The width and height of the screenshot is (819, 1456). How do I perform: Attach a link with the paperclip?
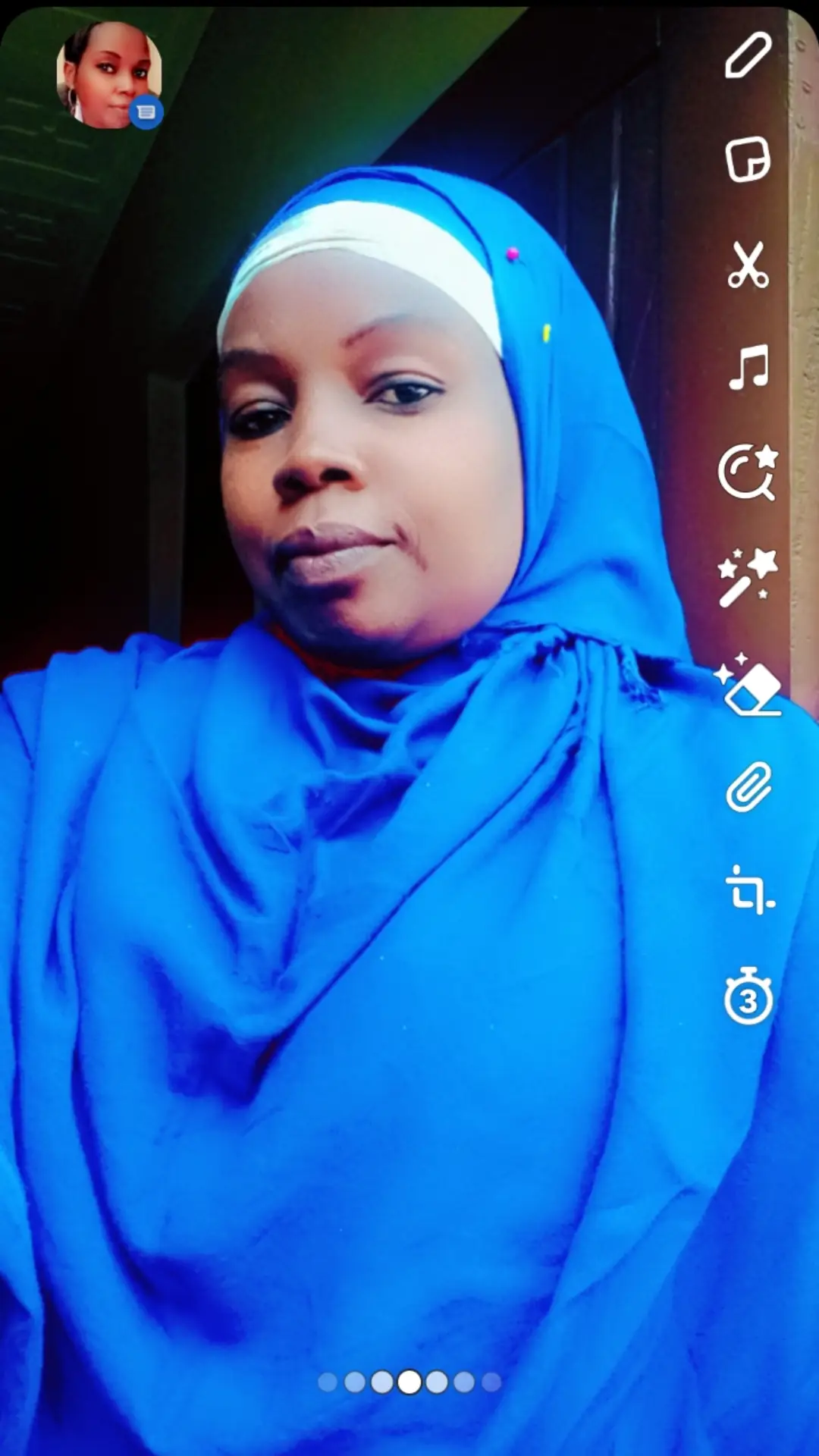[x=748, y=789]
